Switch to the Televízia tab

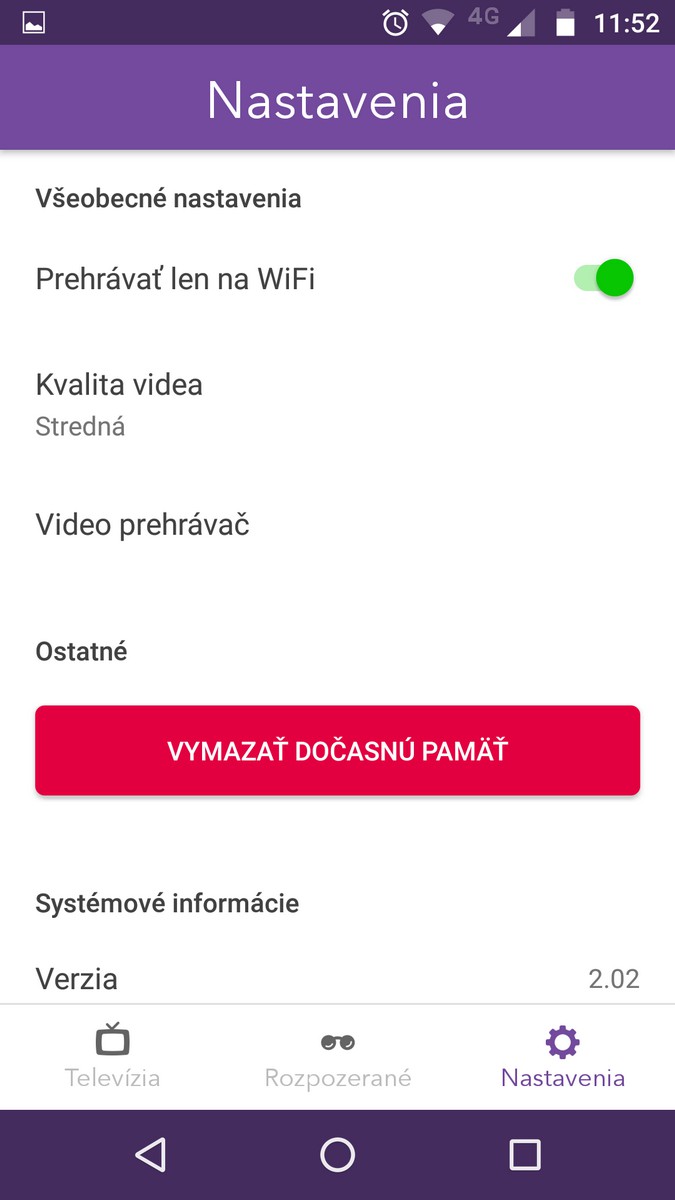[112, 1058]
